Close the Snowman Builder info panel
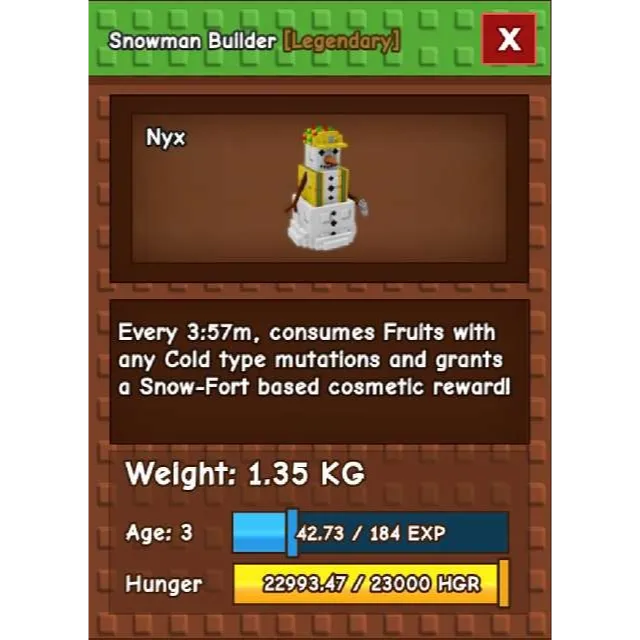 pyautogui.click(x=509, y=39)
